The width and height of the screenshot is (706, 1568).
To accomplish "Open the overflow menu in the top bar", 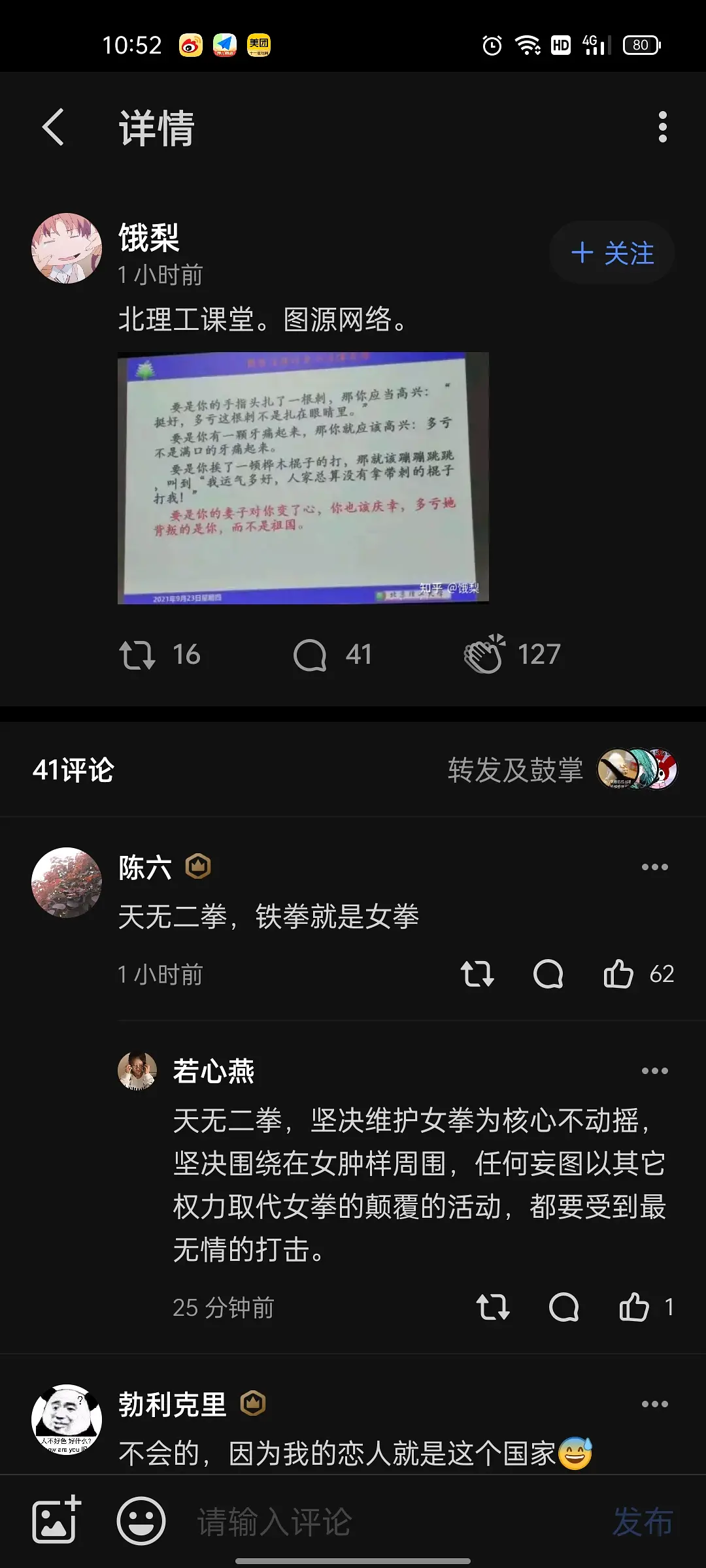I will click(662, 127).
